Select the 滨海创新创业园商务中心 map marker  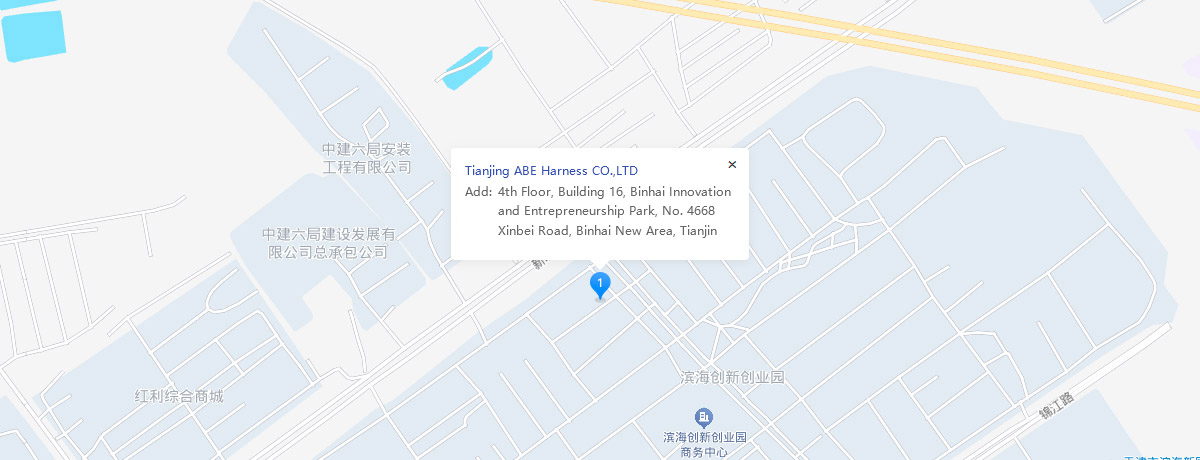pyautogui.click(x=704, y=417)
